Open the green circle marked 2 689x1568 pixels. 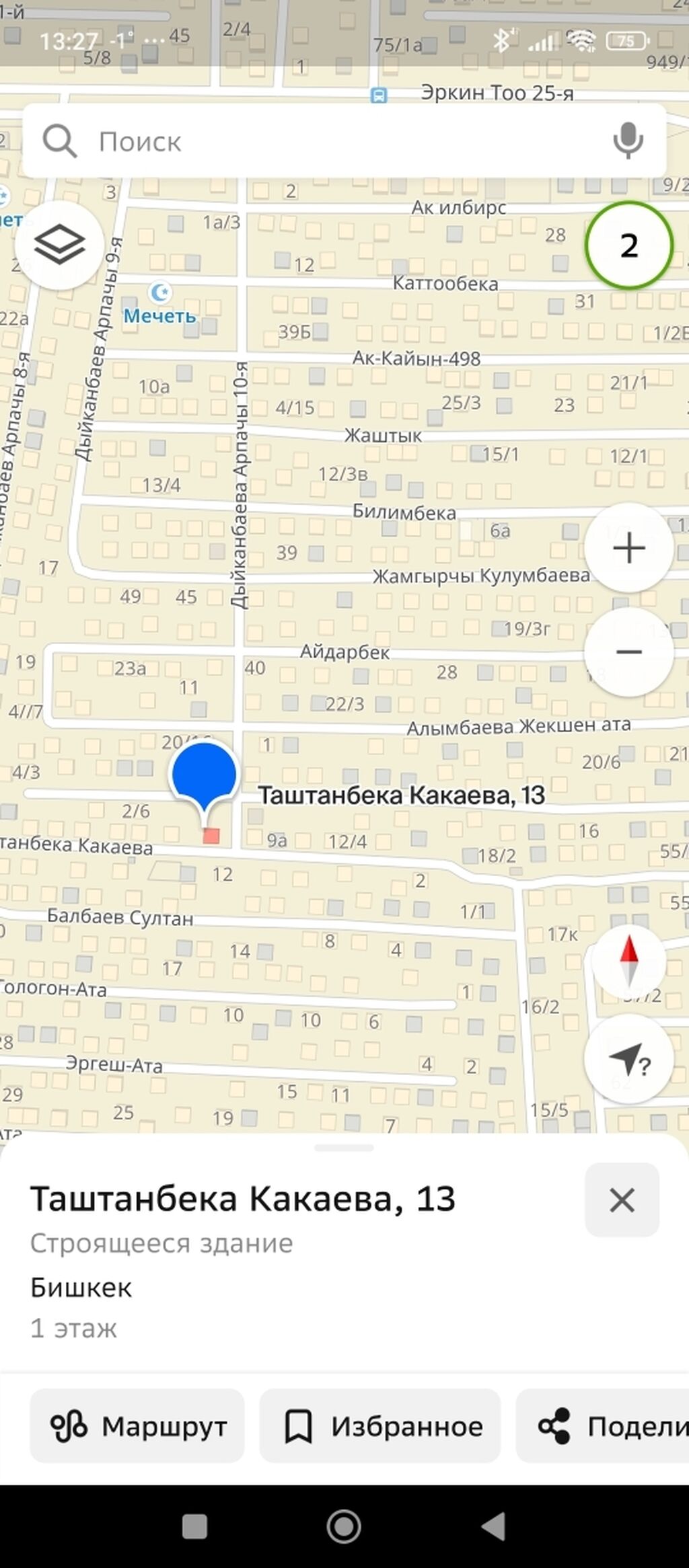pyautogui.click(x=628, y=245)
